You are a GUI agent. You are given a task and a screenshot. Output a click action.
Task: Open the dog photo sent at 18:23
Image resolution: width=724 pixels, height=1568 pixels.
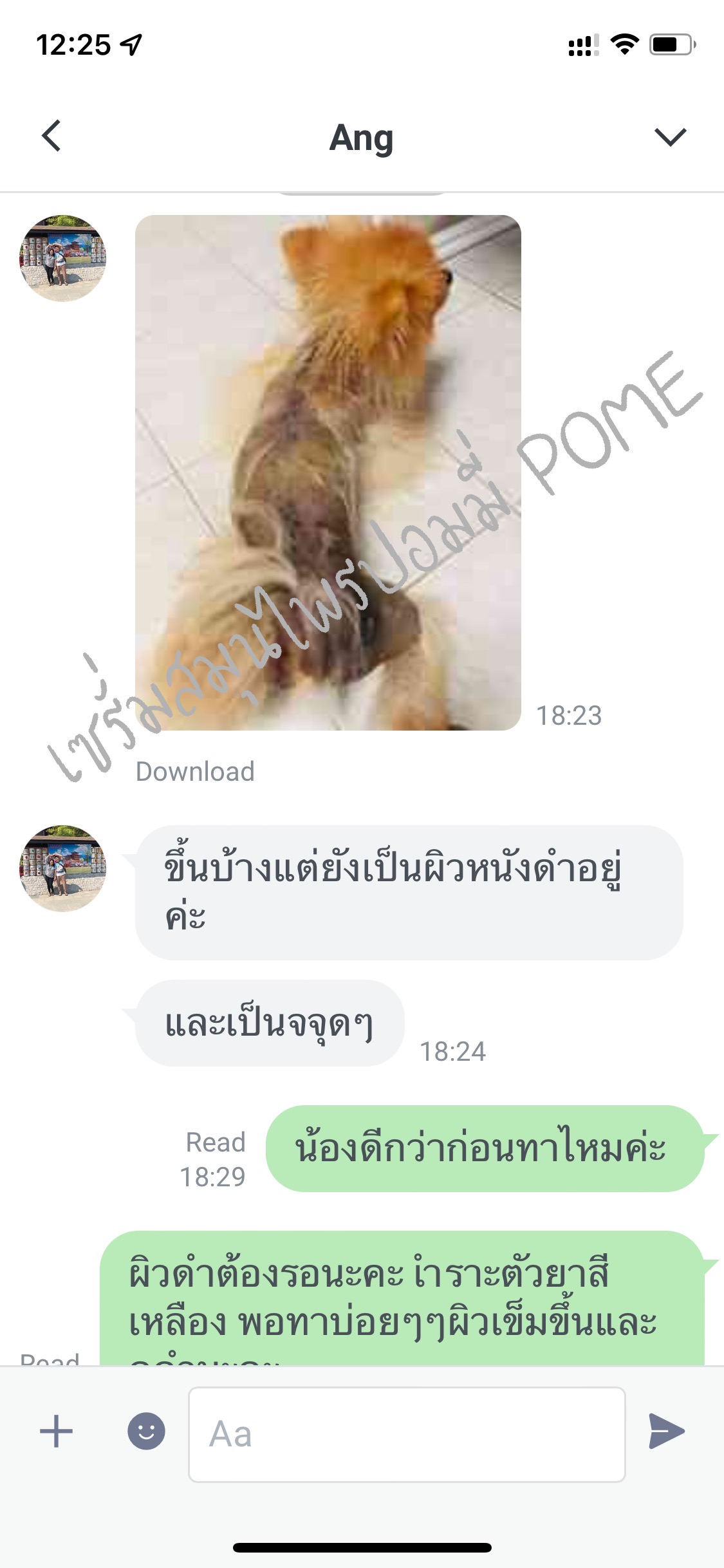328,472
